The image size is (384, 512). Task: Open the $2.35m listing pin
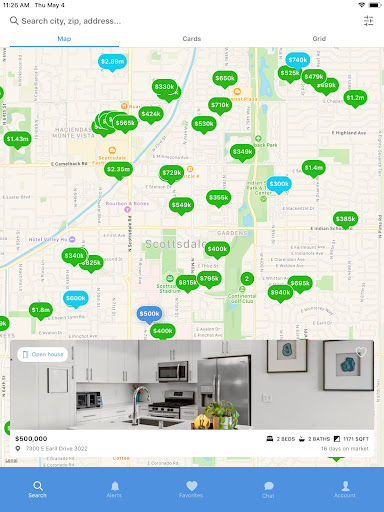tap(118, 170)
